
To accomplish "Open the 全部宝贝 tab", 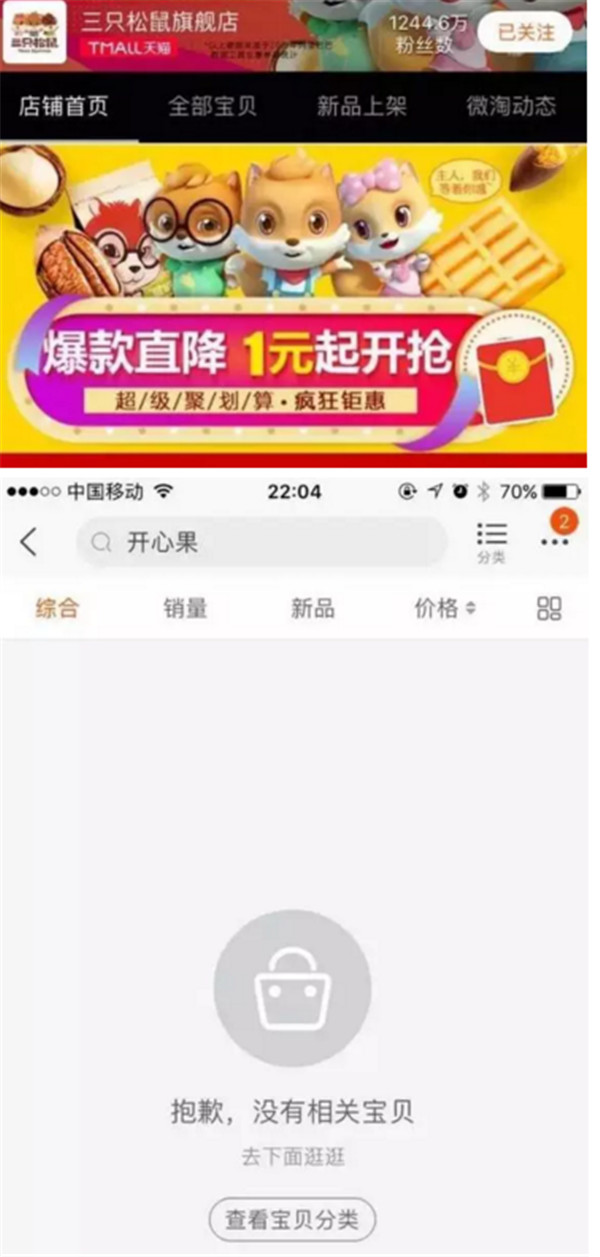I will pyautogui.click(x=212, y=107).
